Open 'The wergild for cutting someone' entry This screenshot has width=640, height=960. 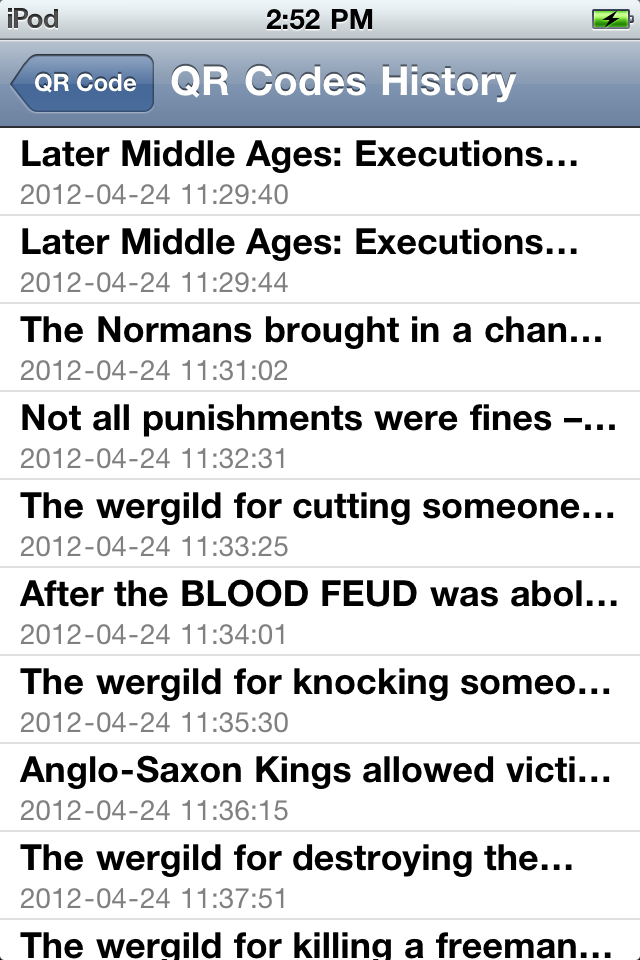pos(320,523)
